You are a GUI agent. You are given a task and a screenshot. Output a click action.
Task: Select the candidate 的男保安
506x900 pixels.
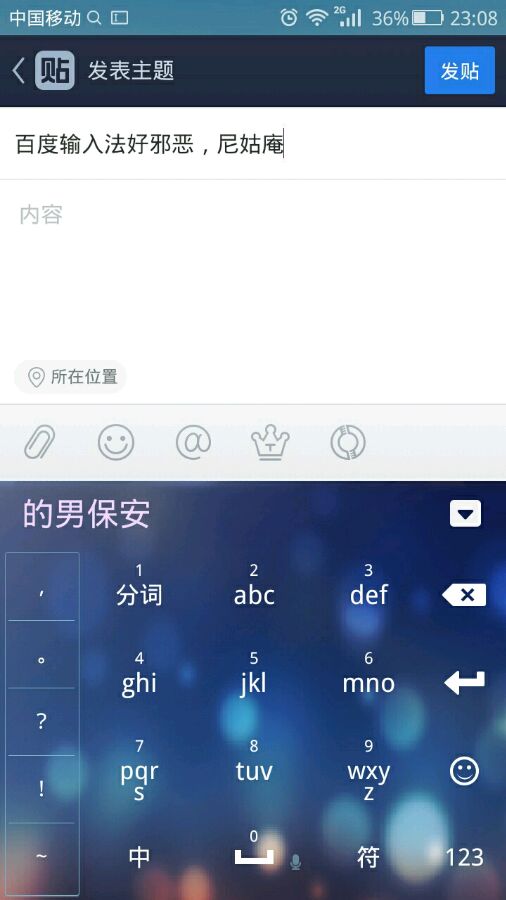(x=87, y=514)
